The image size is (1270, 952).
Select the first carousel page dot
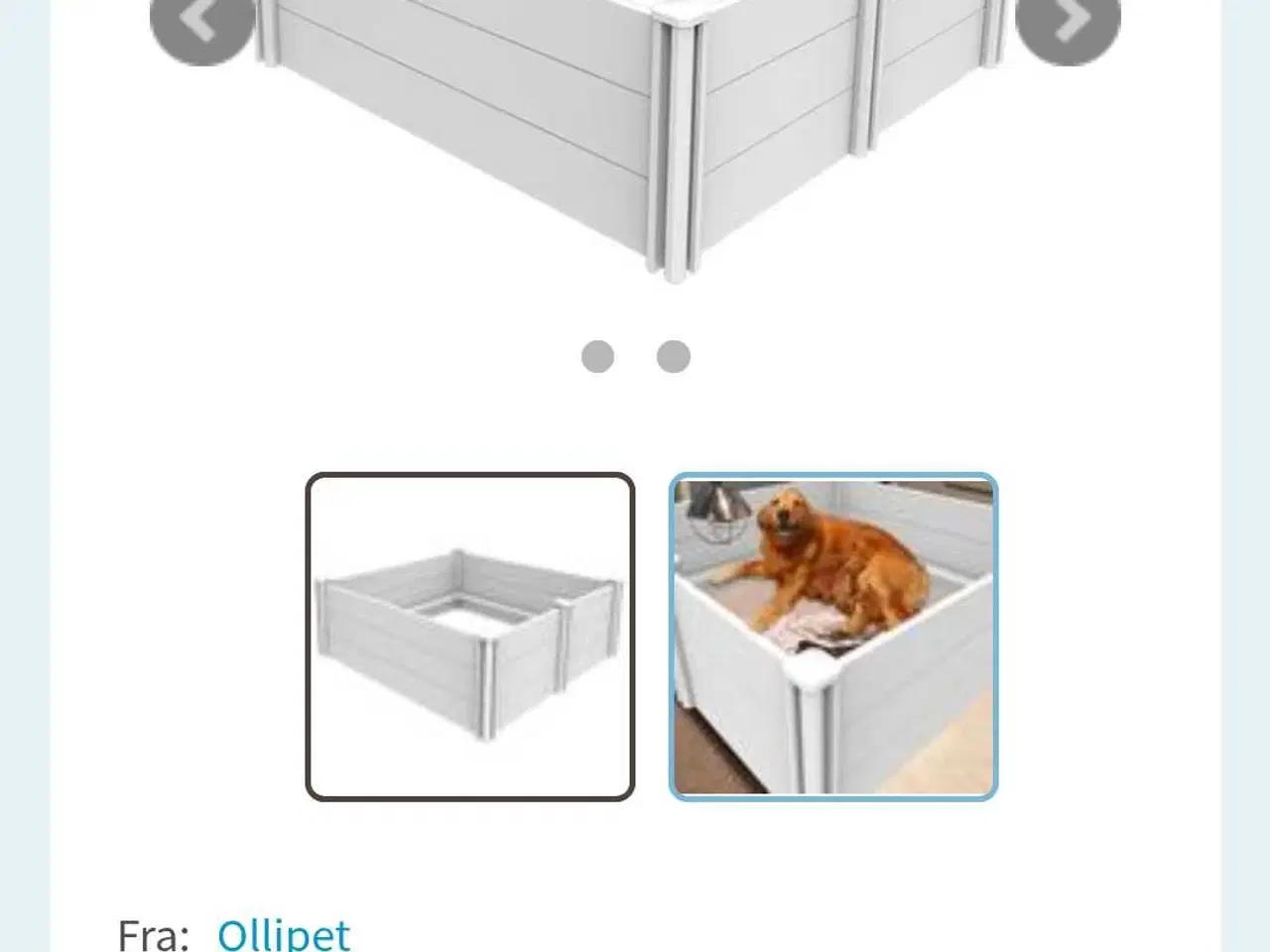pyautogui.click(x=597, y=356)
